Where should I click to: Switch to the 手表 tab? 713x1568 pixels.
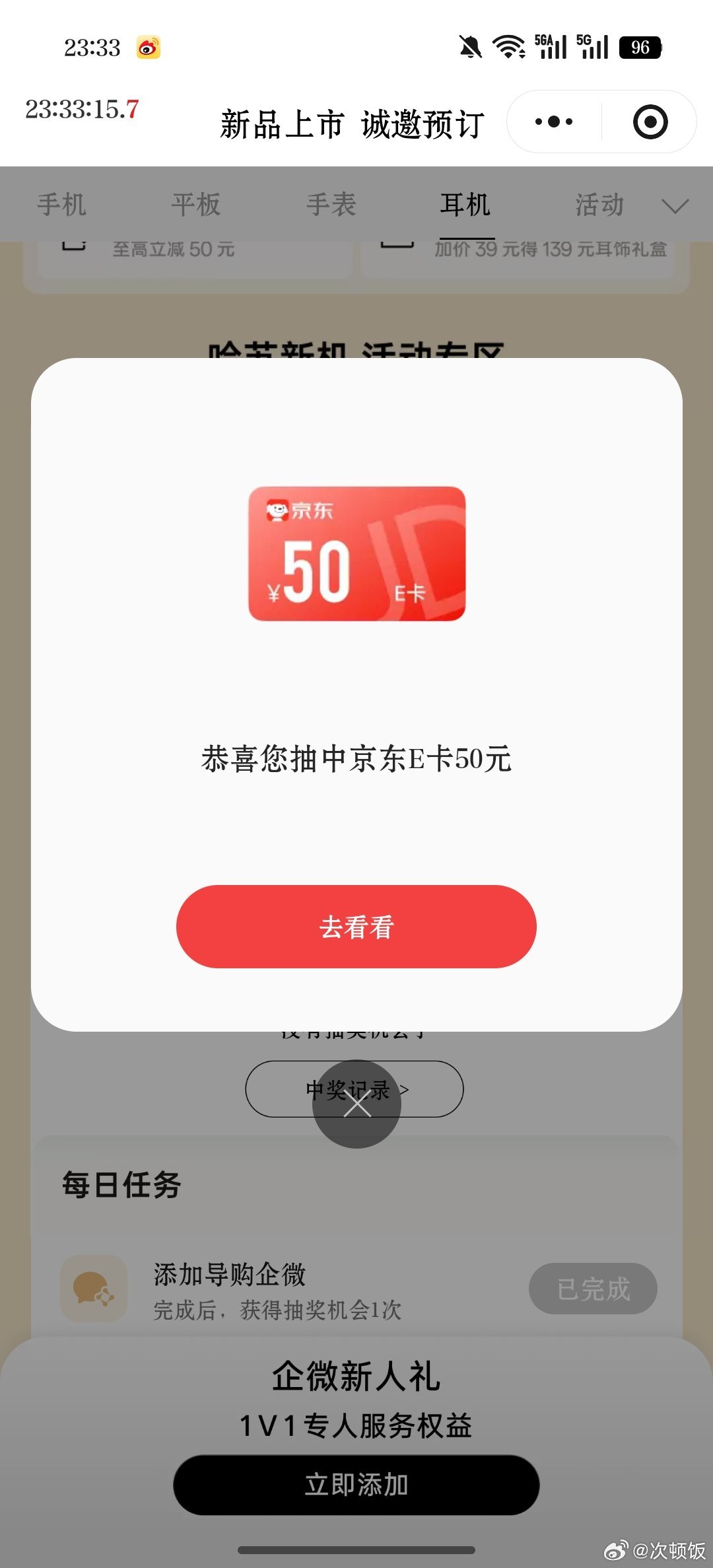[x=331, y=205]
